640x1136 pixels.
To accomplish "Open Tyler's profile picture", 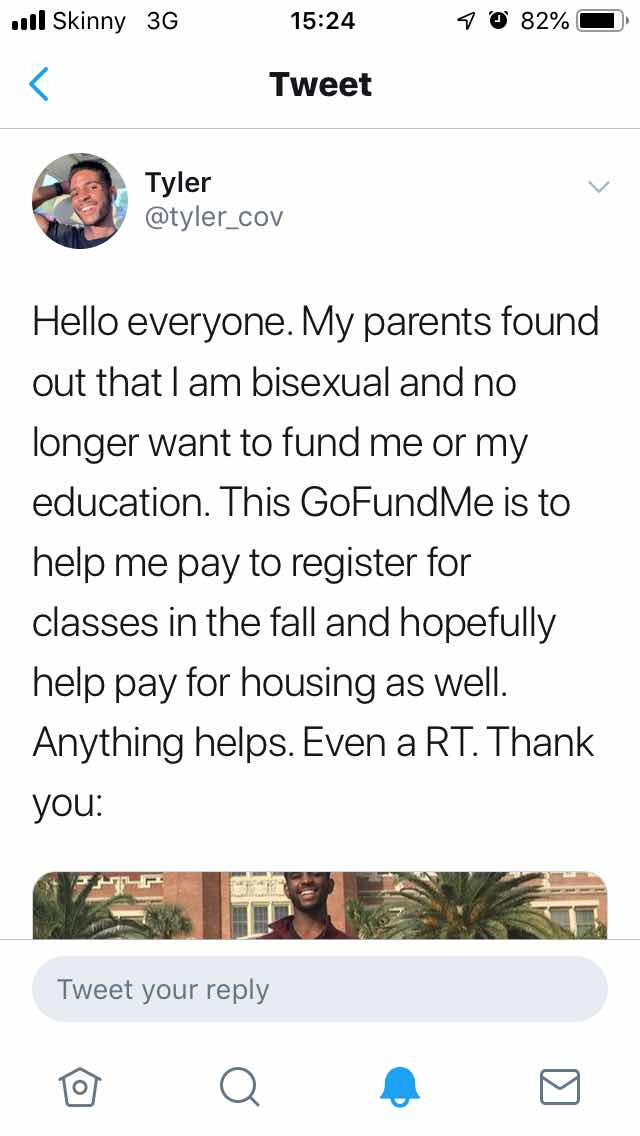I will coord(80,201).
